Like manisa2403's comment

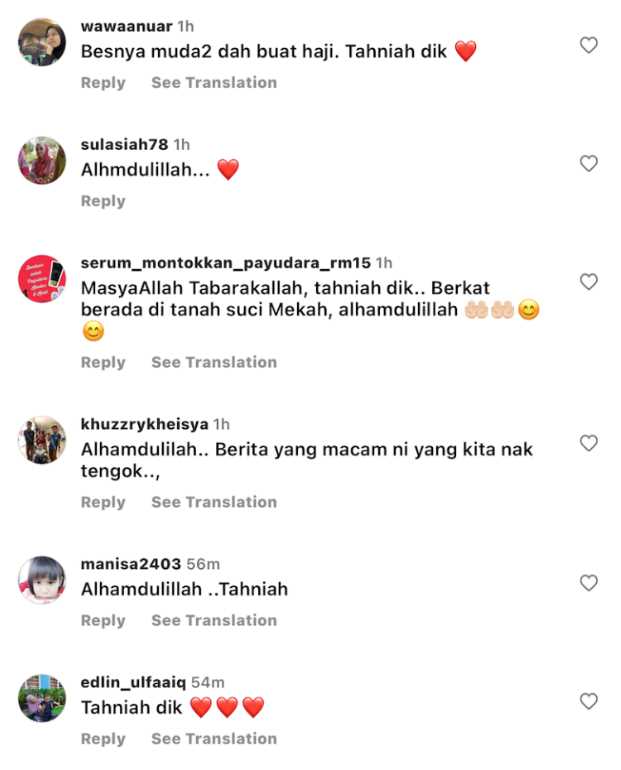[x=589, y=583]
